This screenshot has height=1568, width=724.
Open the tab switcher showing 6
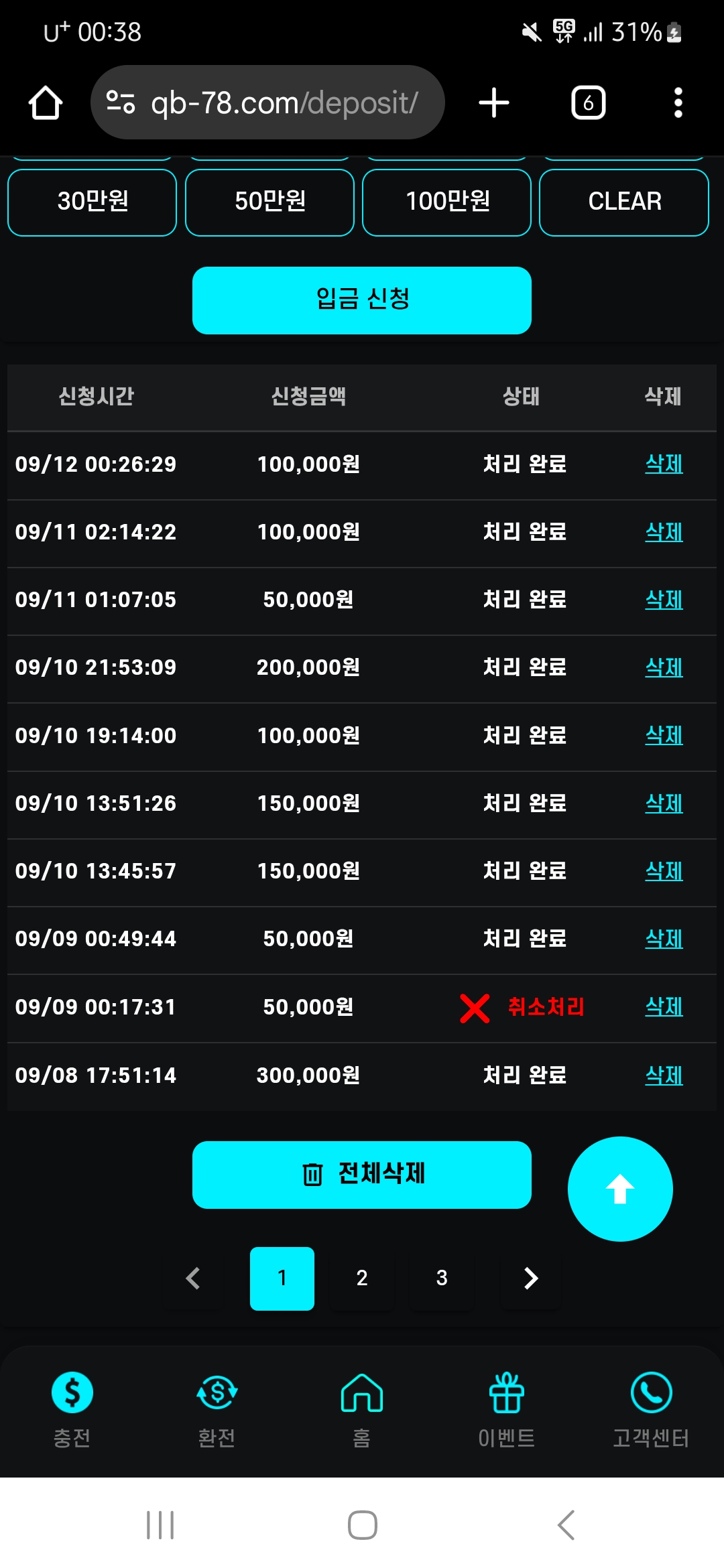click(x=588, y=103)
